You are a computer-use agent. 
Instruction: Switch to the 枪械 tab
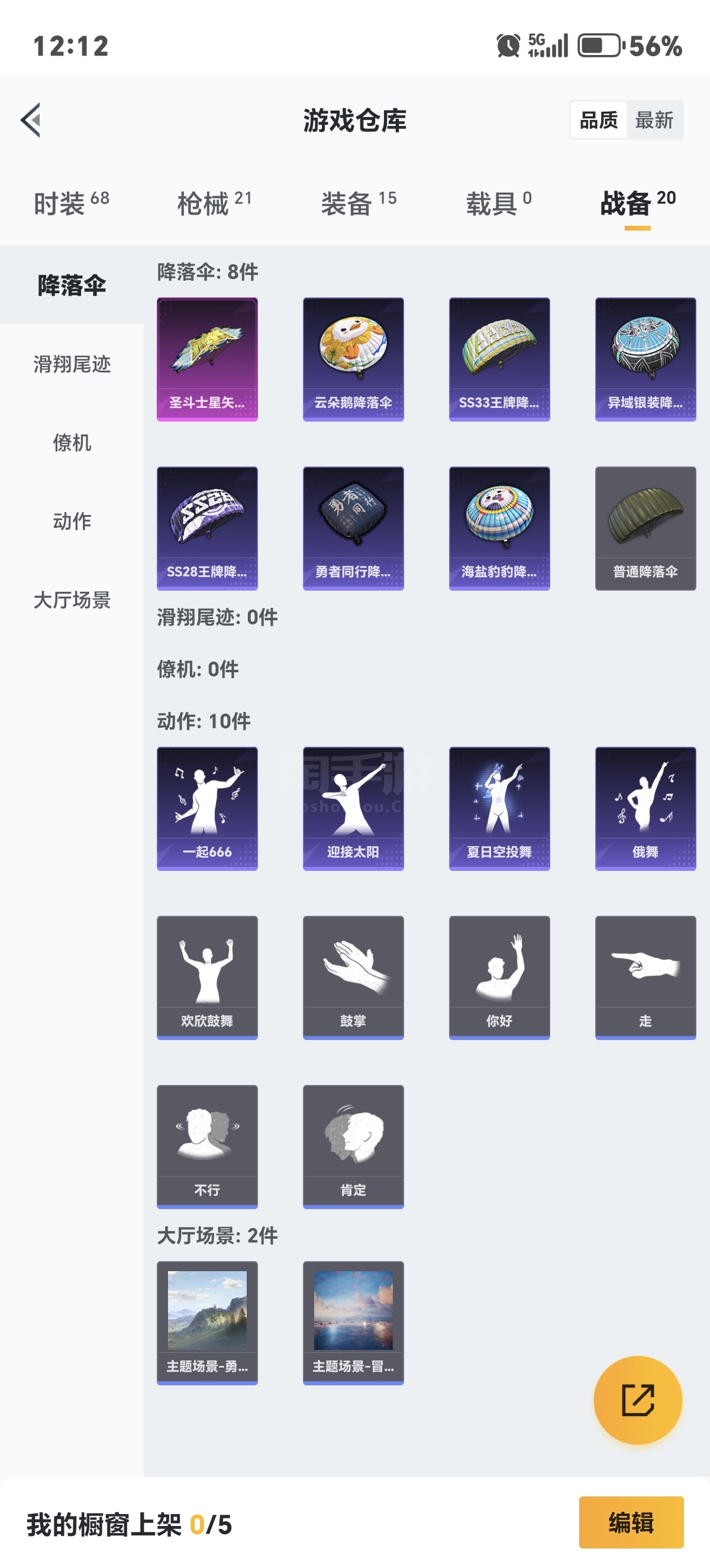coord(214,203)
